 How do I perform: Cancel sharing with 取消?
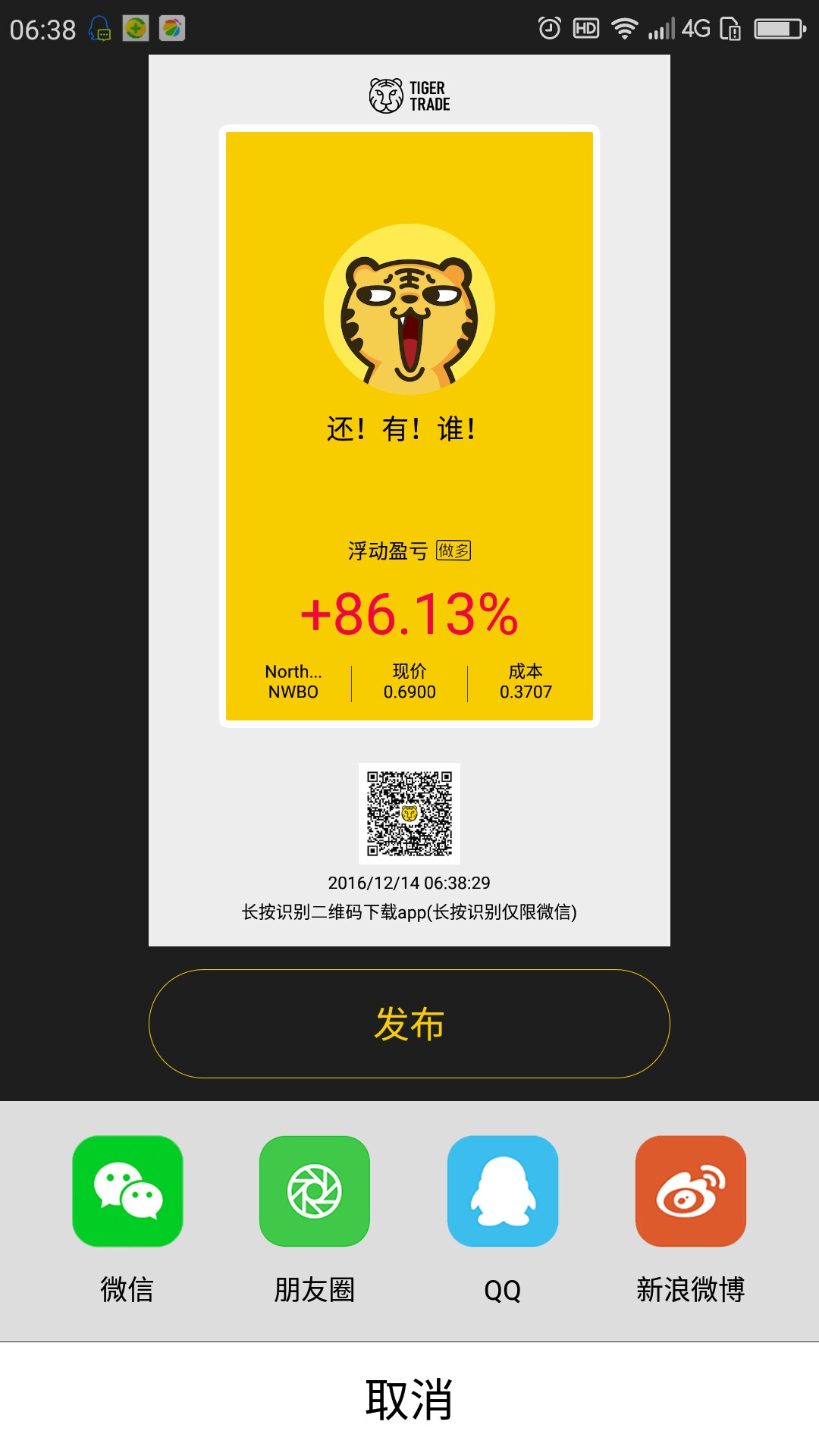click(x=409, y=1399)
